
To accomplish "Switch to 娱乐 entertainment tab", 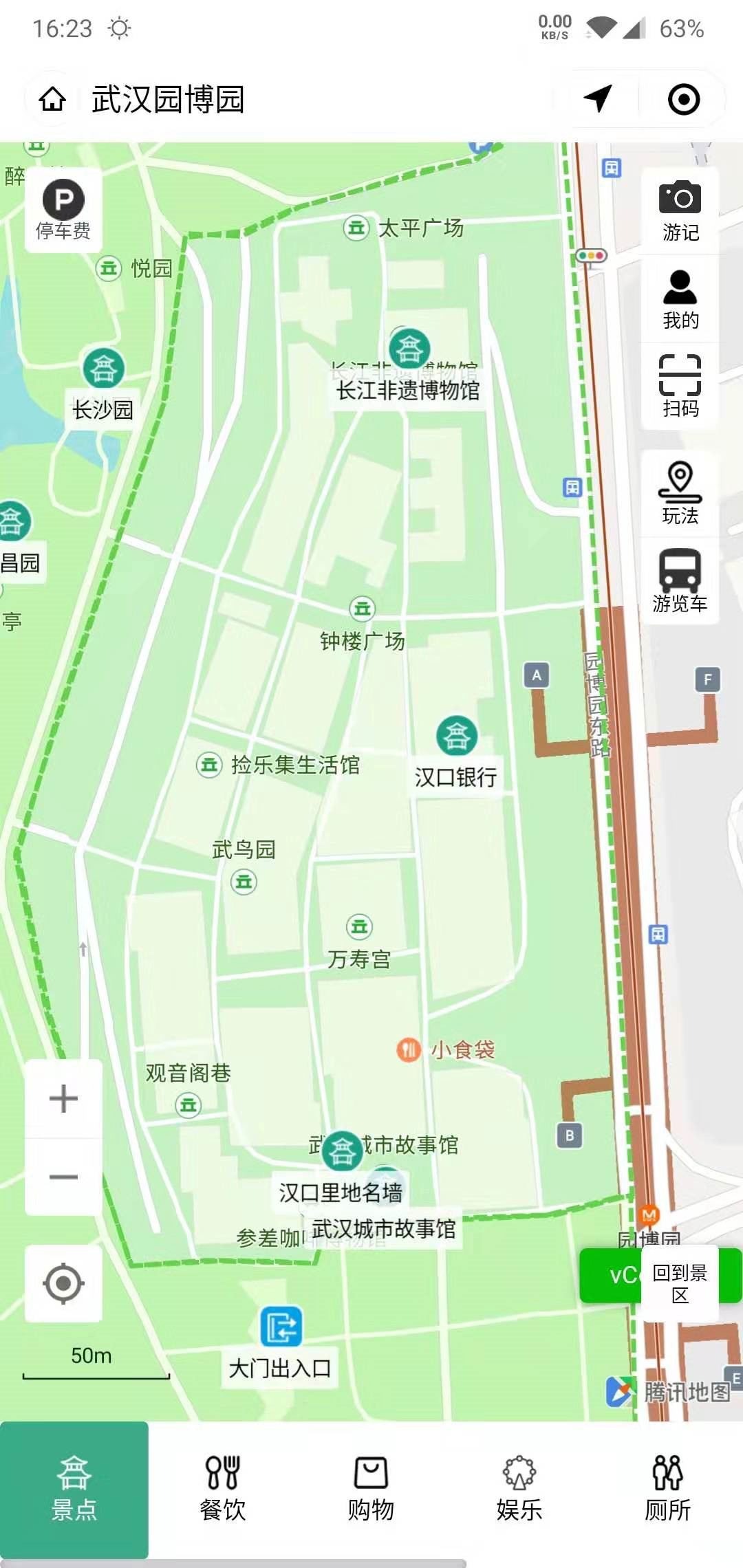I will click(x=519, y=1488).
